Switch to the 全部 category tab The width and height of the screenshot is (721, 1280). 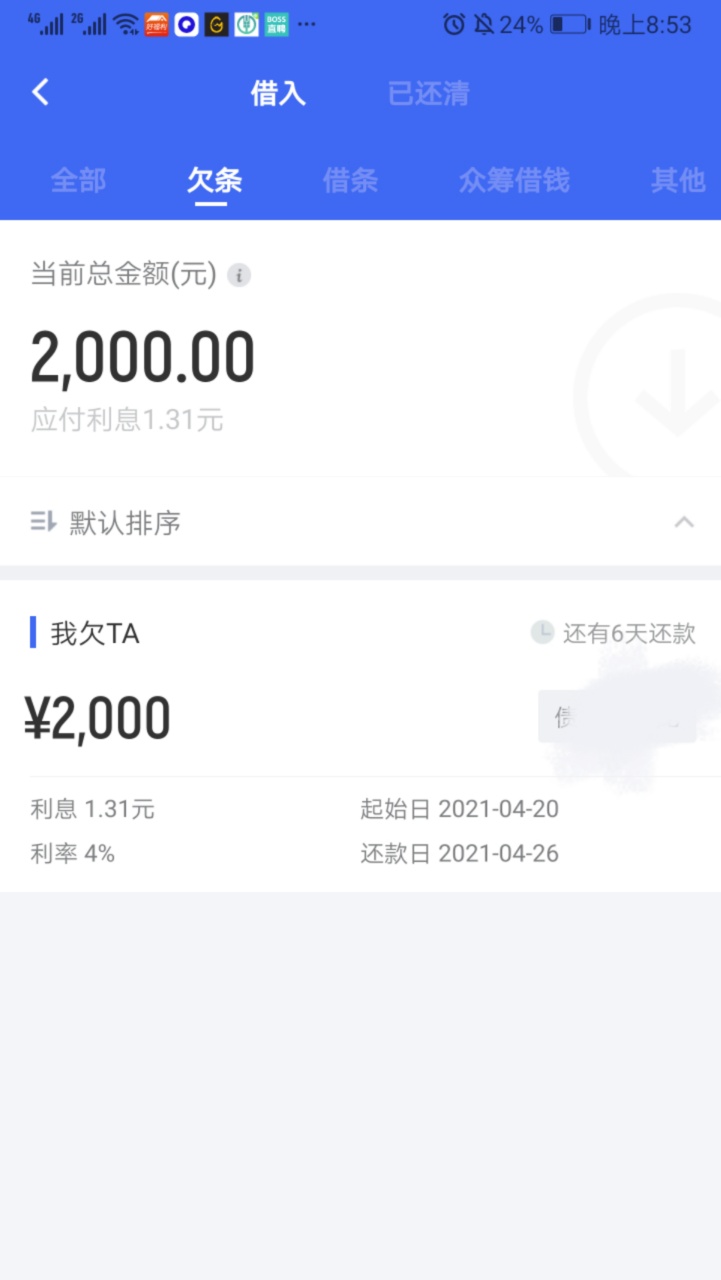[x=78, y=180]
